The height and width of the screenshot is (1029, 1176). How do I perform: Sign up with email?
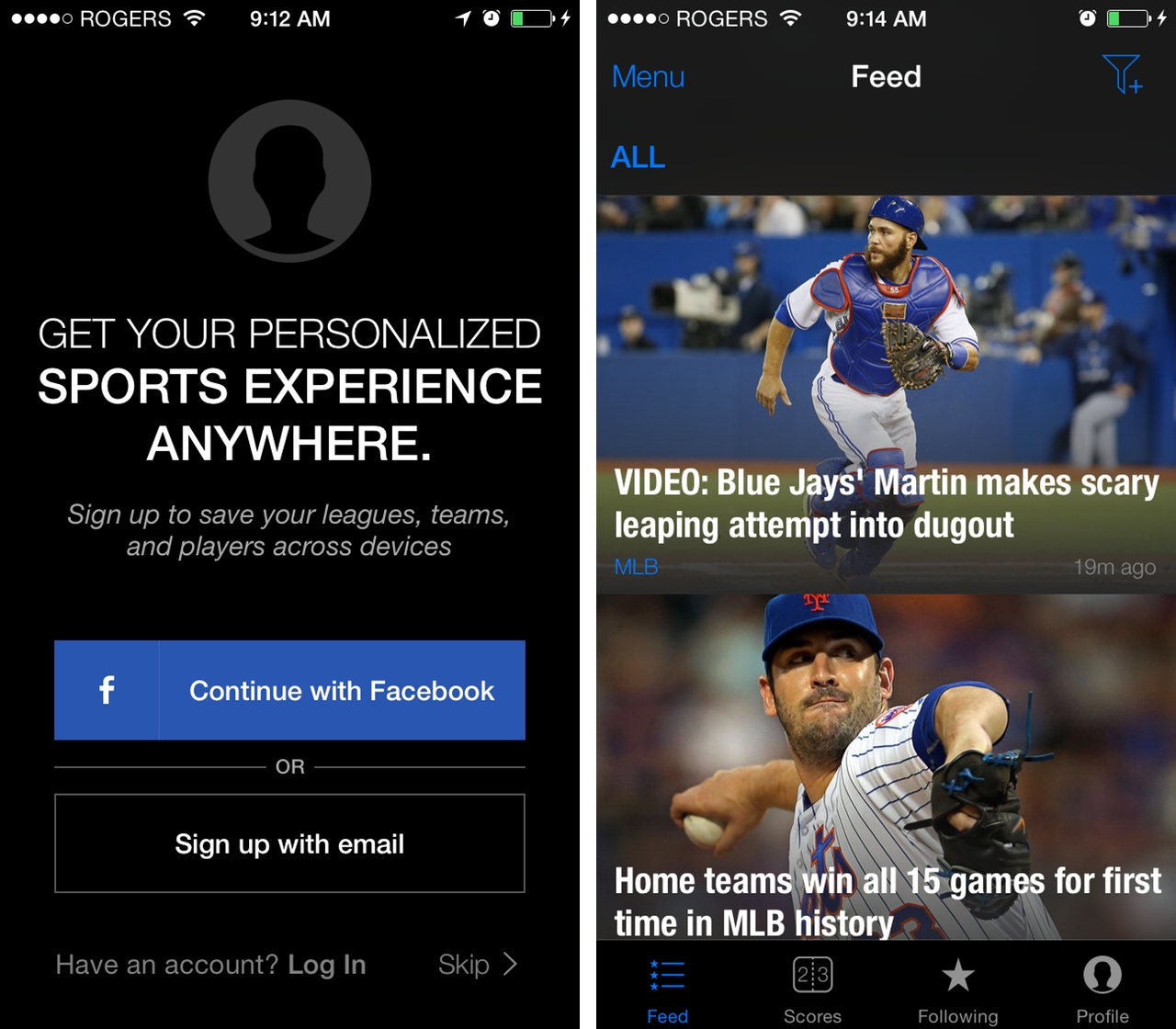coord(289,843)
